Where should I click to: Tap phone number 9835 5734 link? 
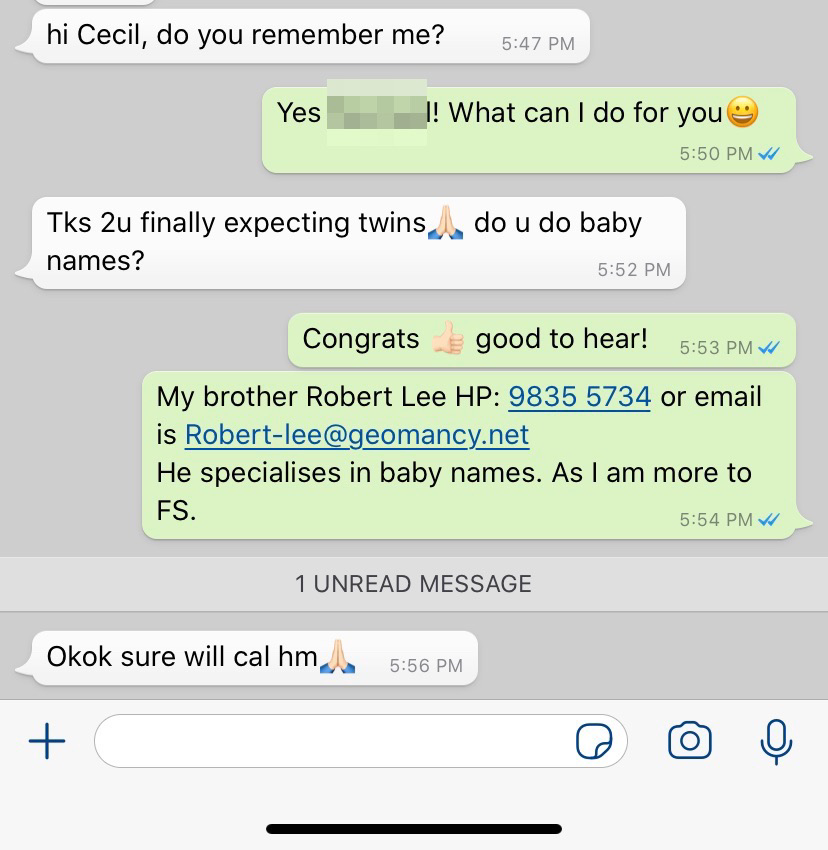pos(579,397)
